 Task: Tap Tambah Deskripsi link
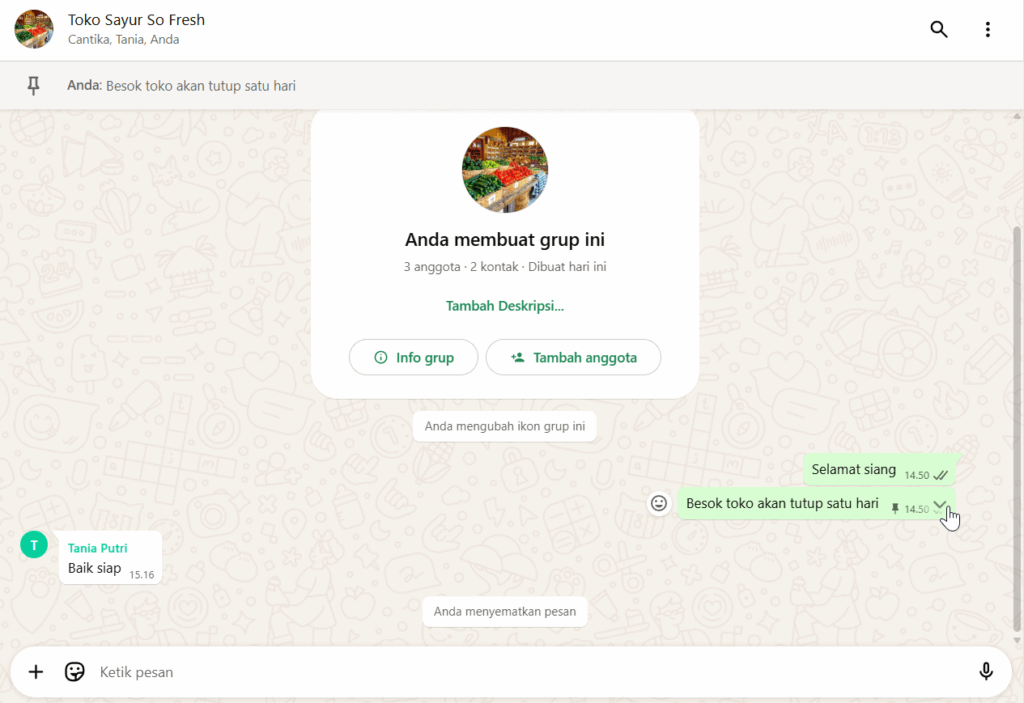[x=505, y=306]
